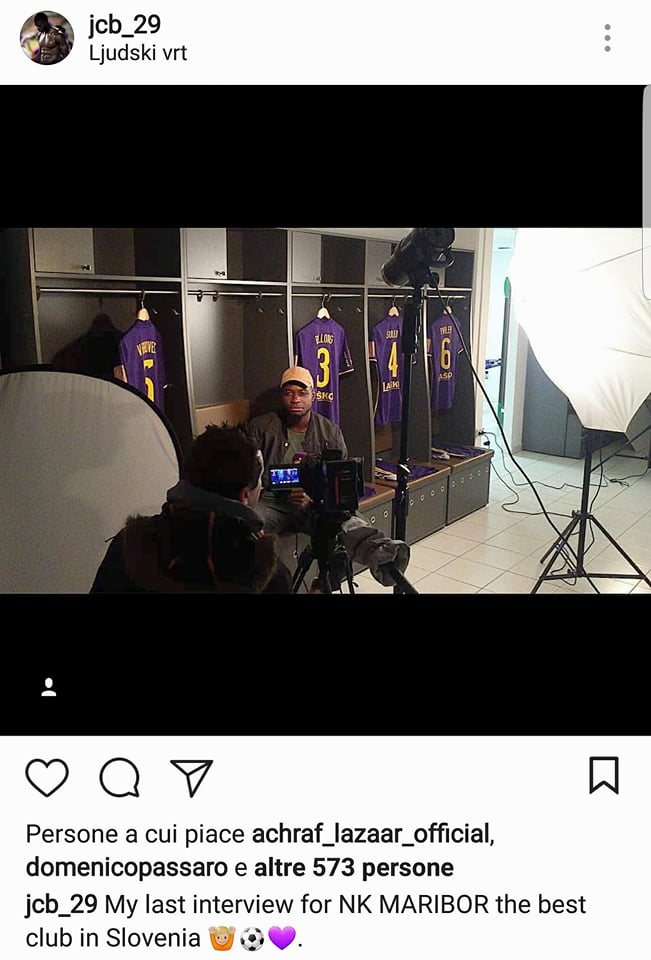651x960 pixels.
Task: Open jcb_29's profile picture
Action: [x=47, y=38]
